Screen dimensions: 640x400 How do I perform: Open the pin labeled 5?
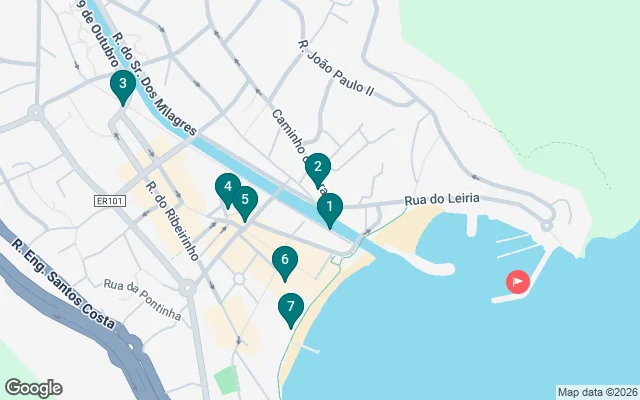coord(244,200)
